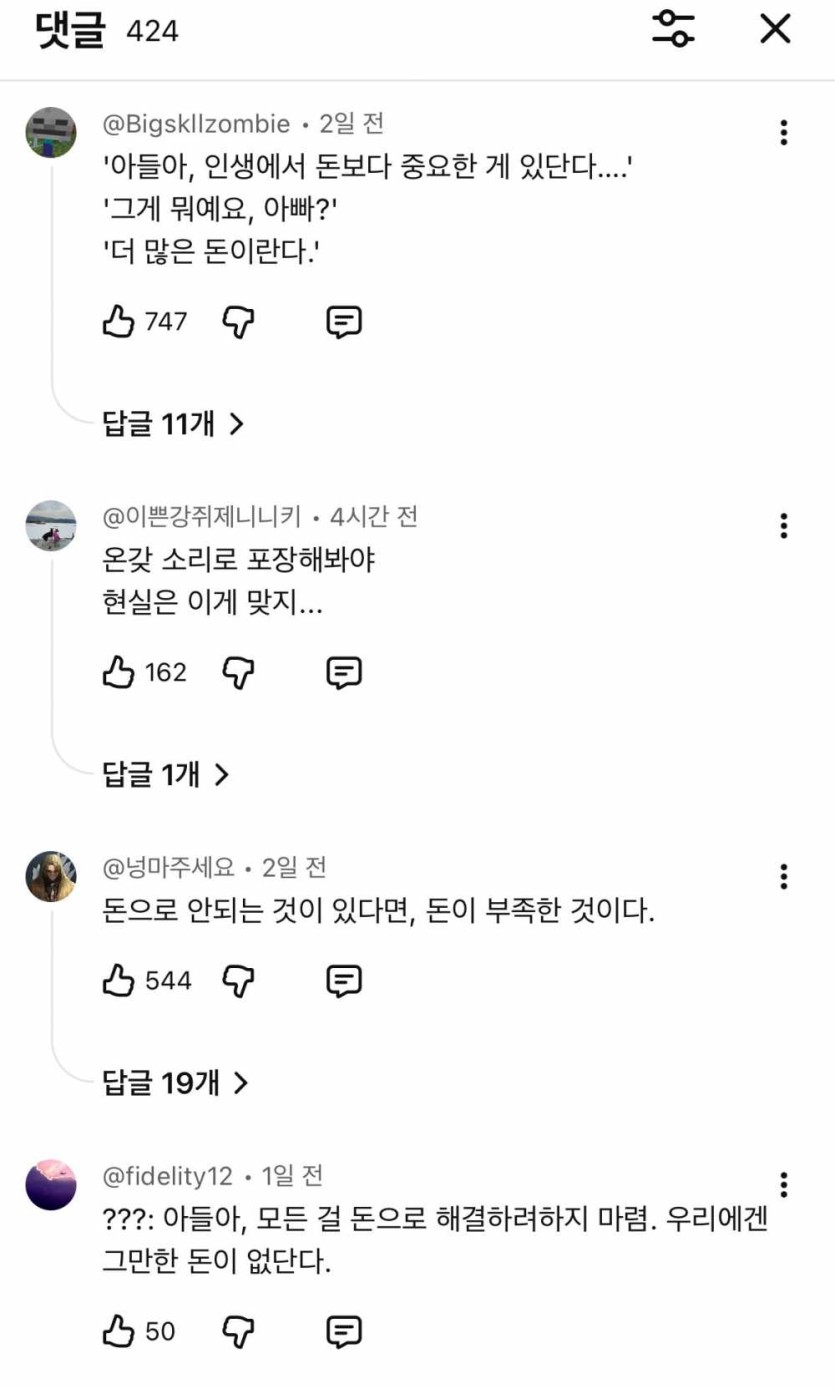Open the comment sort and filter options
This screenshot has height=1389, width=835.
pyautogui.click(x=673, y=29)
